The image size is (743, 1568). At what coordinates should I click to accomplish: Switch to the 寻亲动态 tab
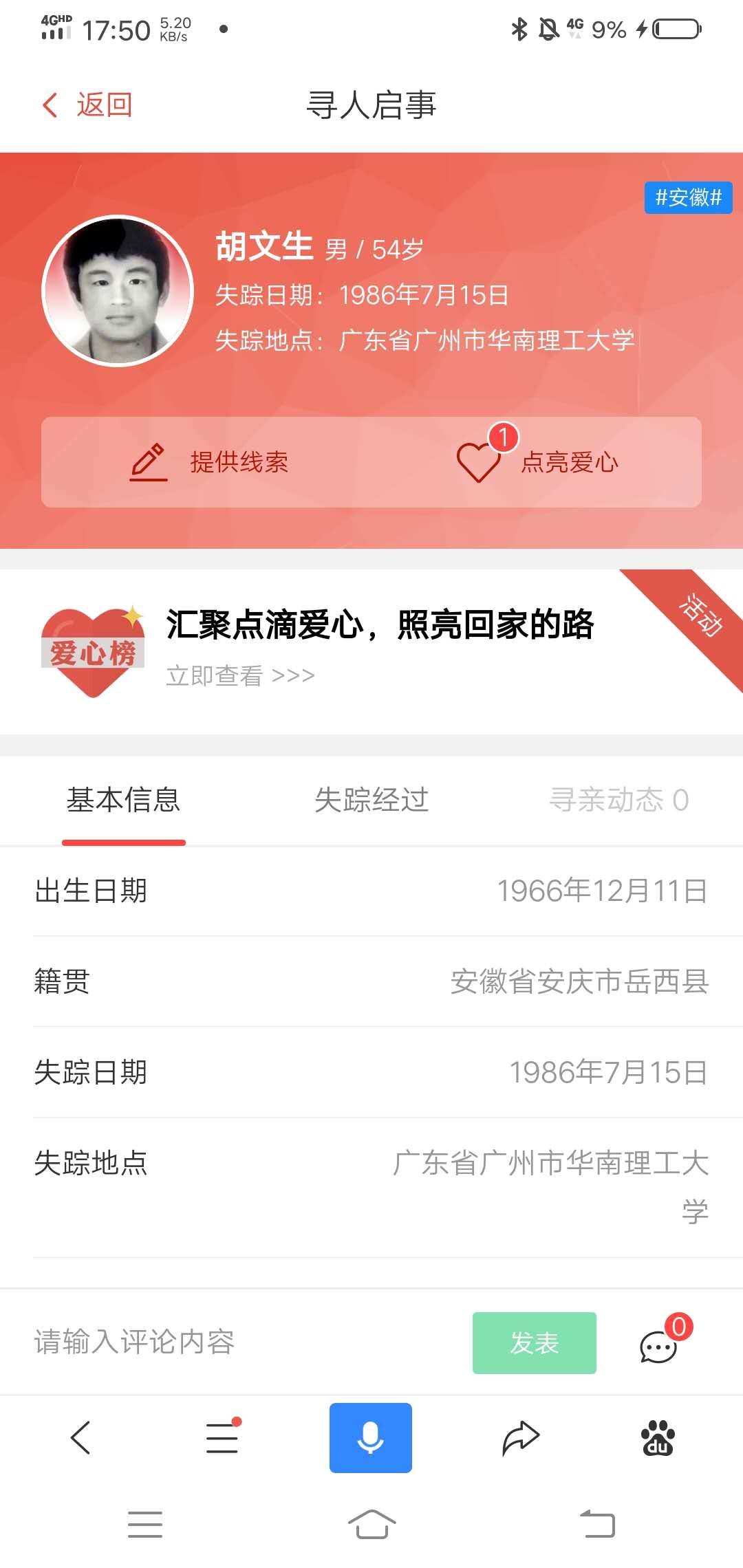pyautogui.click(x=618, y=800)
